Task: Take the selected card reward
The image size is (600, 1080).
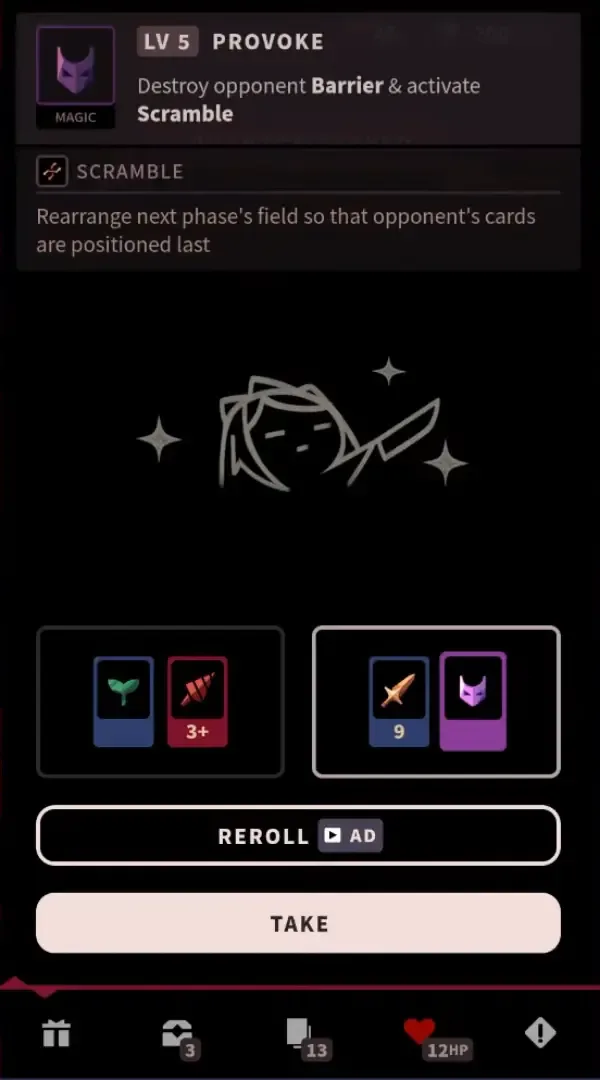Action: point(298,923)
